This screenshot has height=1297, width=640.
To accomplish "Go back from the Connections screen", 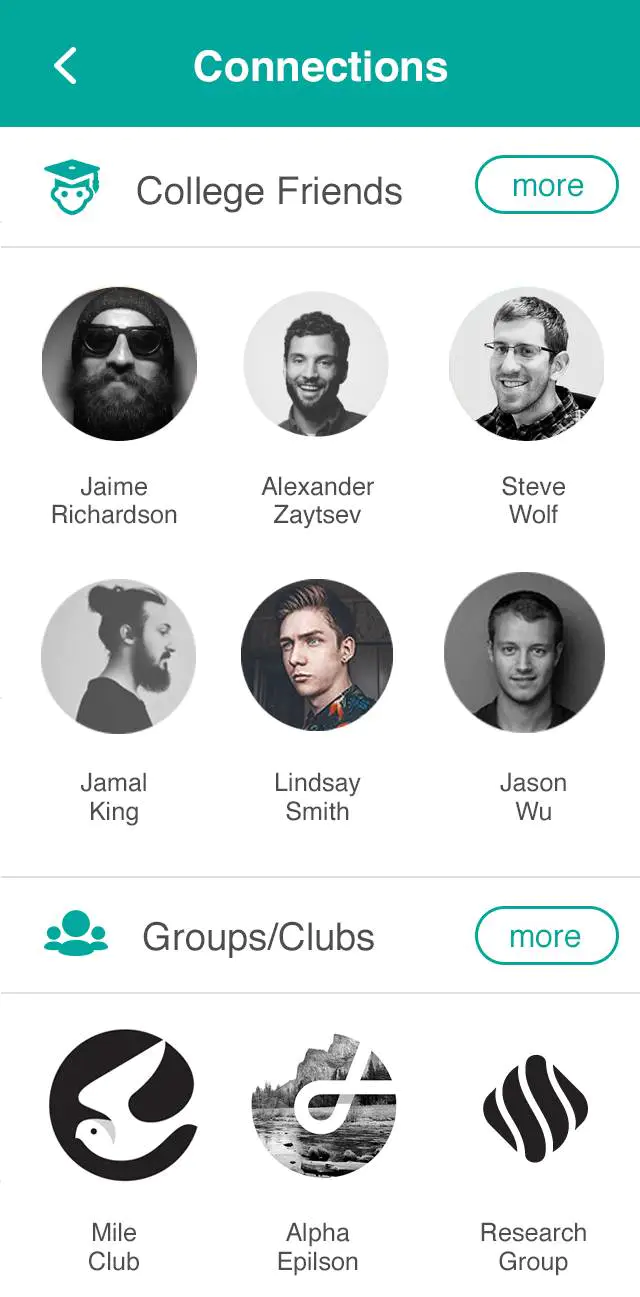I will pyautogui.click(x=65, y=67).
